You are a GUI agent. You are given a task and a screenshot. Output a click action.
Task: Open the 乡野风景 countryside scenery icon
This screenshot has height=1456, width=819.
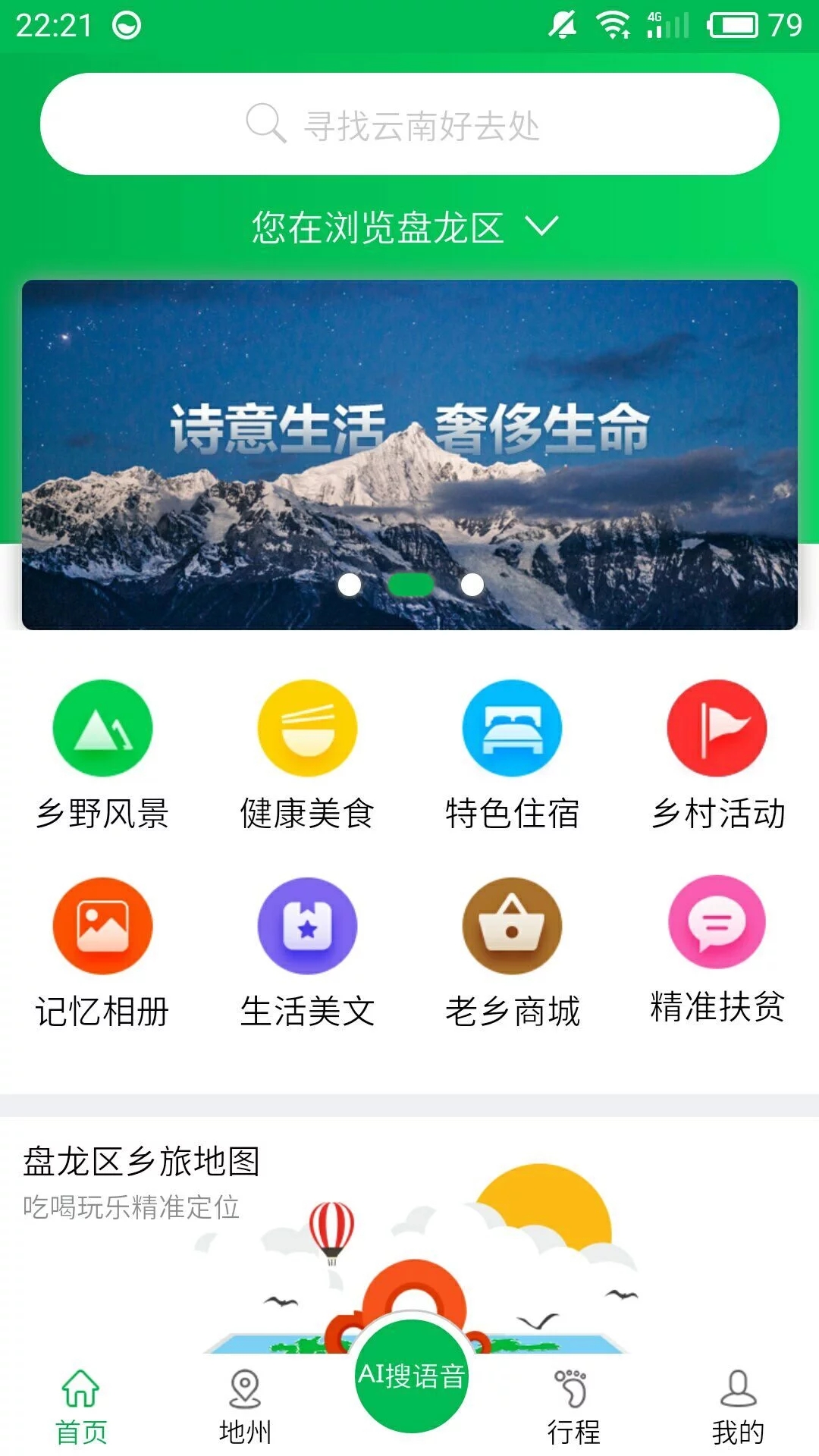[x=105, y=726]
